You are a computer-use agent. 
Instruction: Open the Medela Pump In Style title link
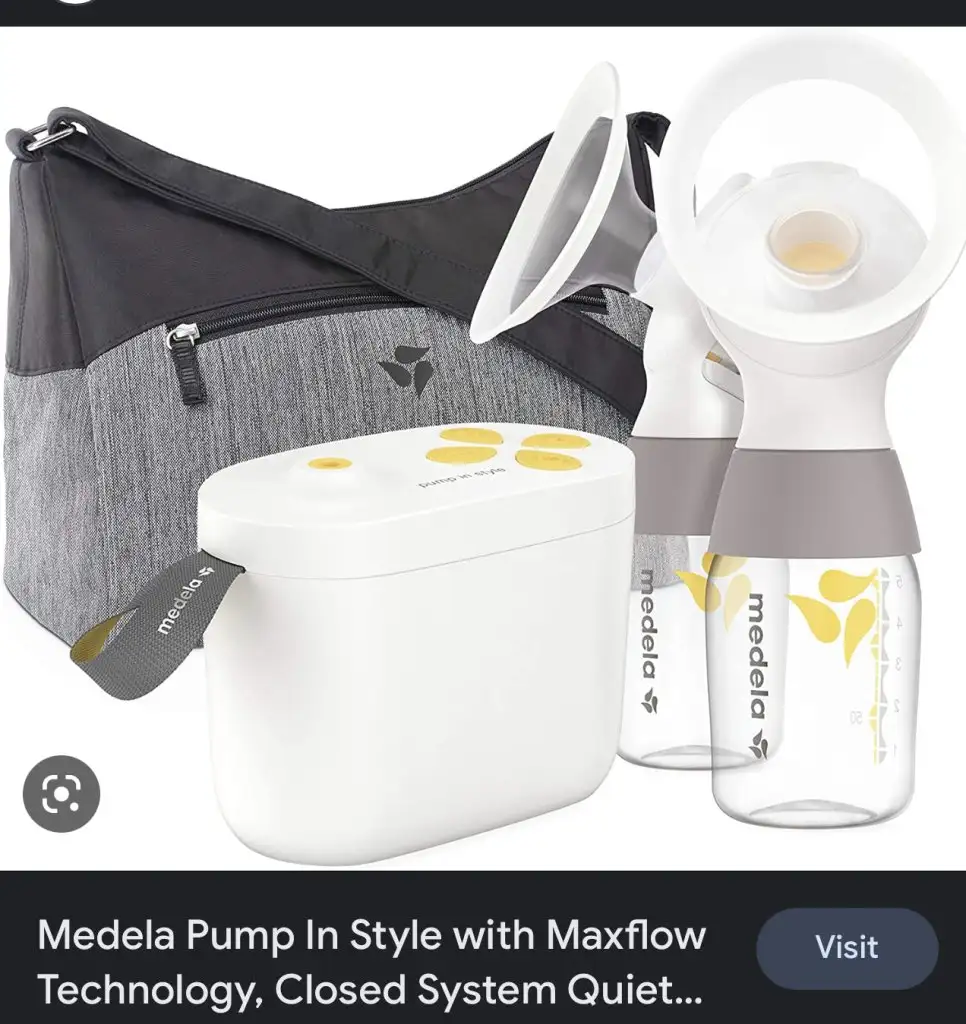(371, 963)
